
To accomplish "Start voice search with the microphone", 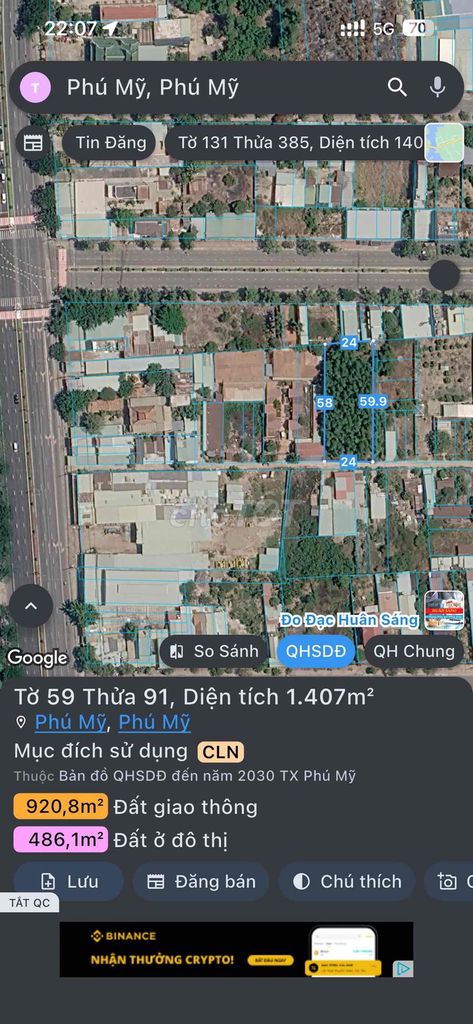I will tap(437, 87).
